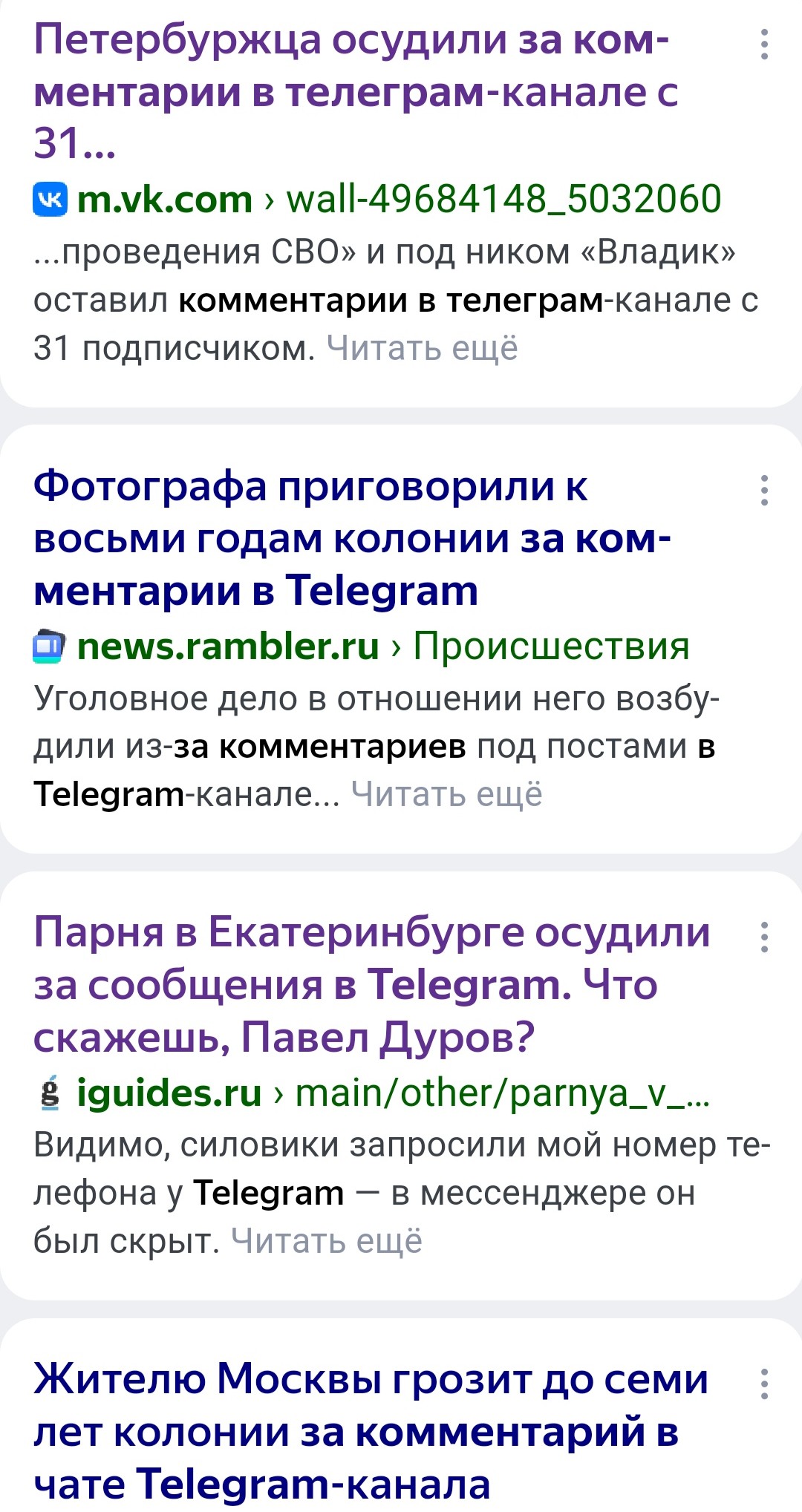Open the three-dot menu for 'Жителю Москвы' result
802x1512 pixels.
pos(764,1384)
